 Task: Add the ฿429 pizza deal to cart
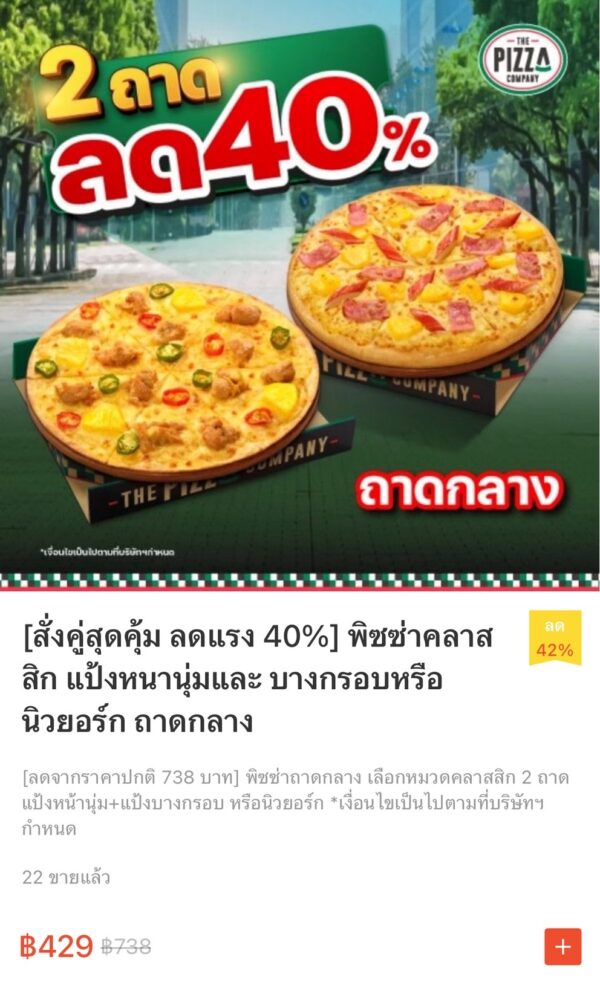563,946
